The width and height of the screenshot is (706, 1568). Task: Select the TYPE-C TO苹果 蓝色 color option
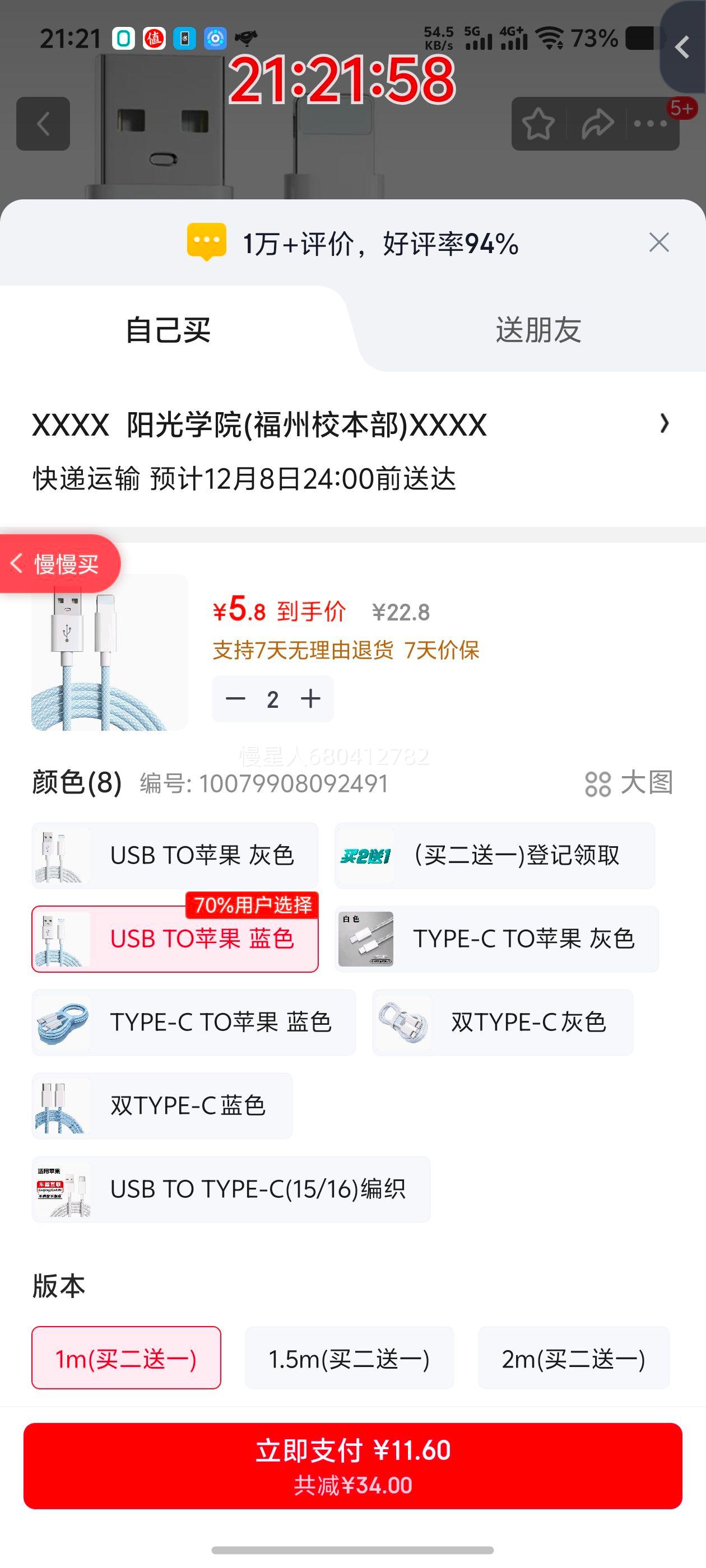193,1023
